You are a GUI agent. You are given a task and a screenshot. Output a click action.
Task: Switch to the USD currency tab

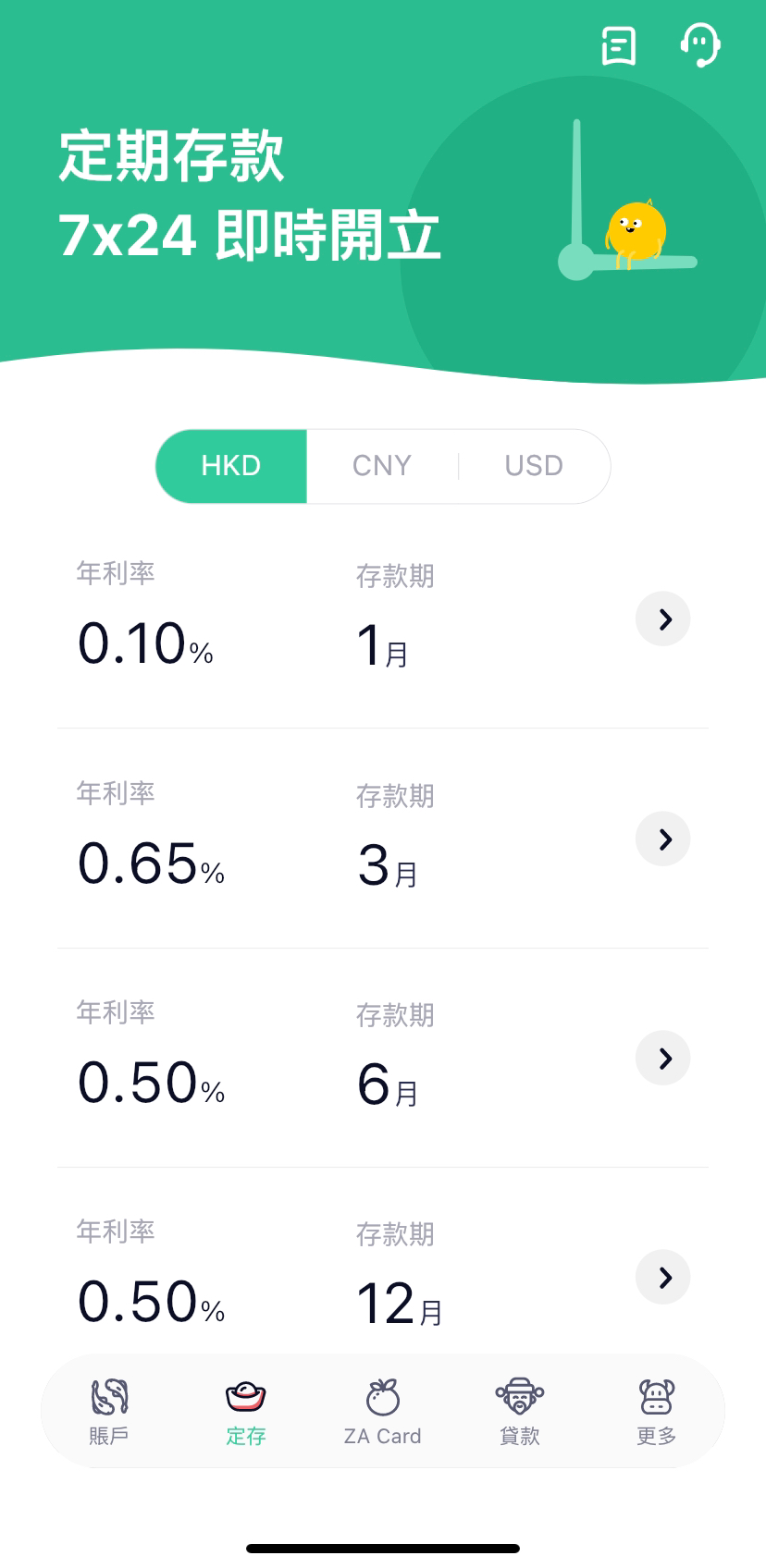534,466
